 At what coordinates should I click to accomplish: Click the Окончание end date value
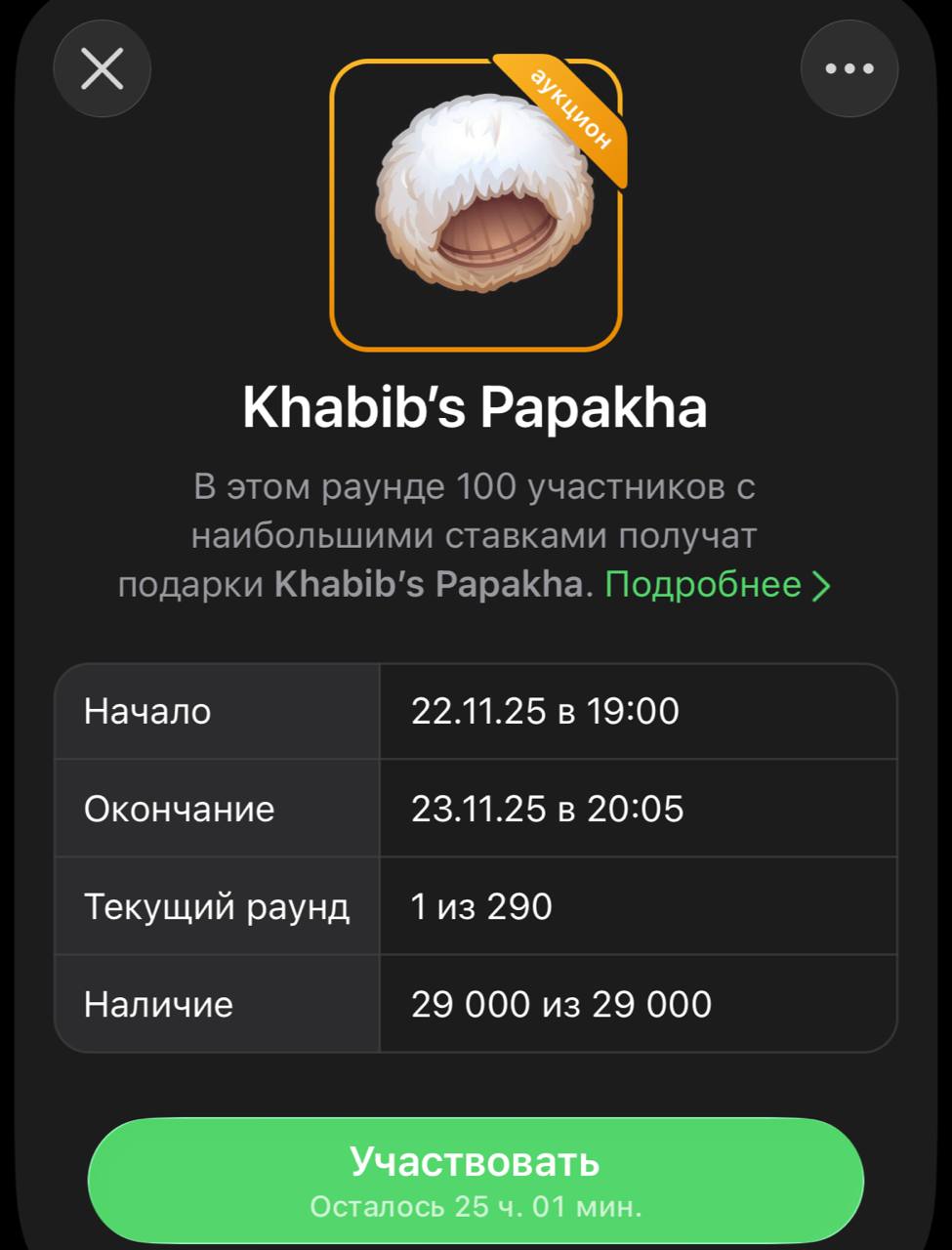(x=544, y=809)
